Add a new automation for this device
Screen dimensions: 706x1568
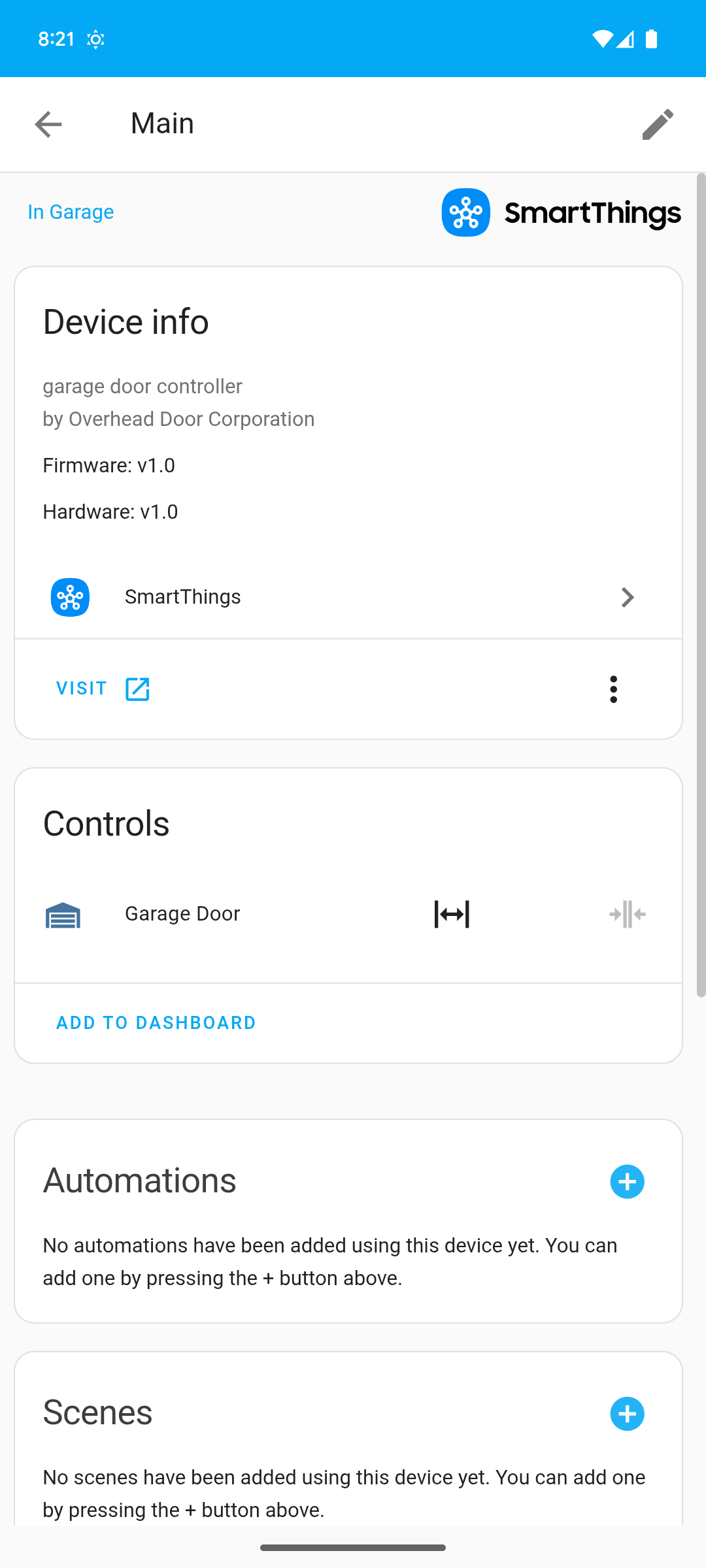tap(627, 1181)
